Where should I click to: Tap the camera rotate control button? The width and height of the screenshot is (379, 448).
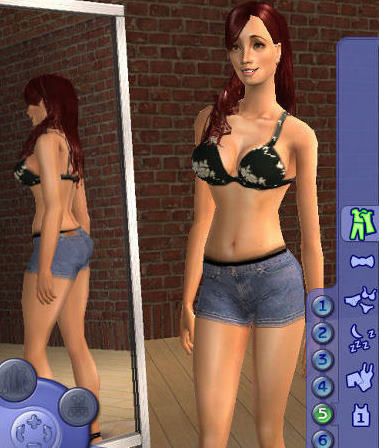35,429
